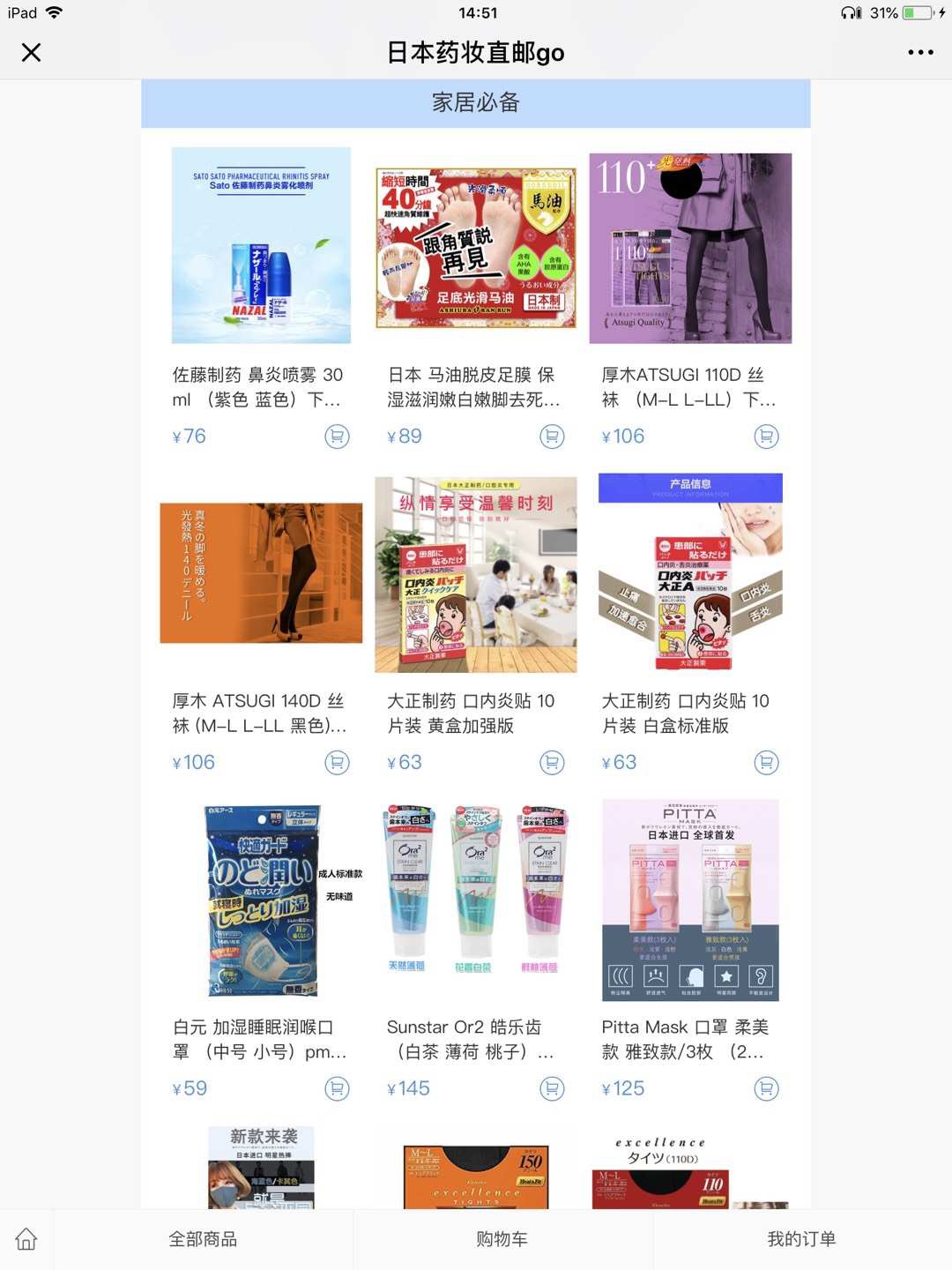Switch to the 全部商品 tab

pyautogui.click(x=203, y=1239)
